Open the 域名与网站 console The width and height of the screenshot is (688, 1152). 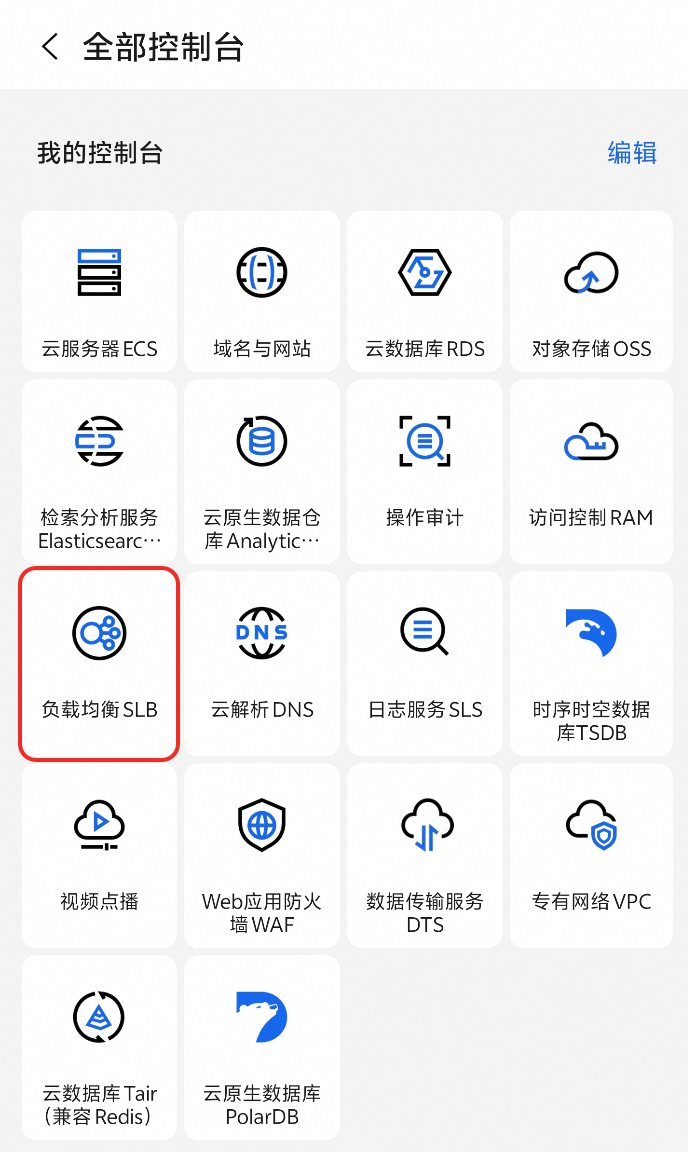262,291
